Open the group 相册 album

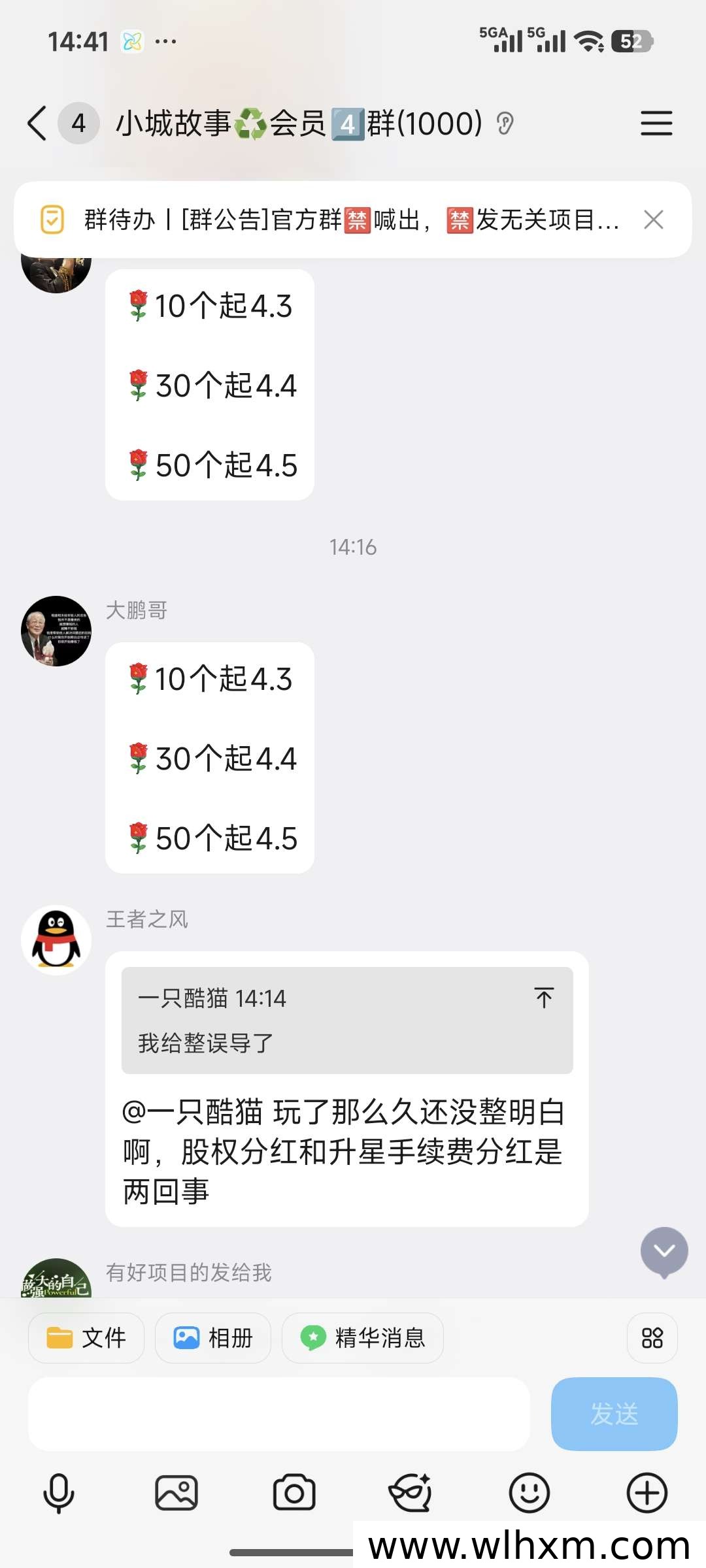pyautogui.click(x=212, y=1337)
